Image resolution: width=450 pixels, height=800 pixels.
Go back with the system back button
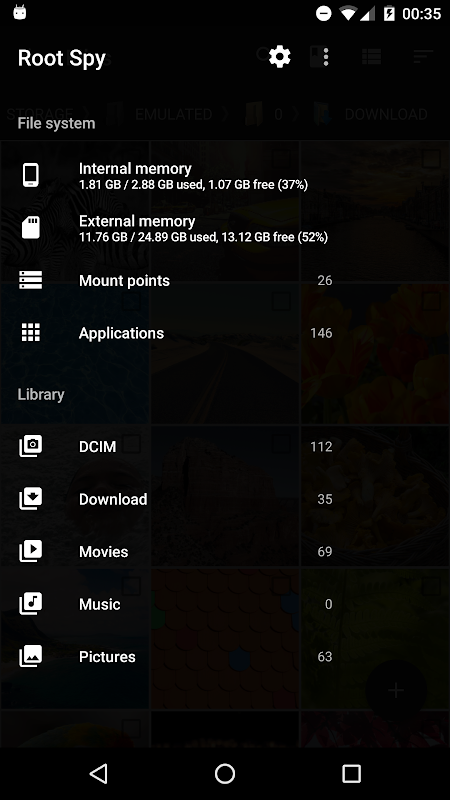click(x=98, y=773)
